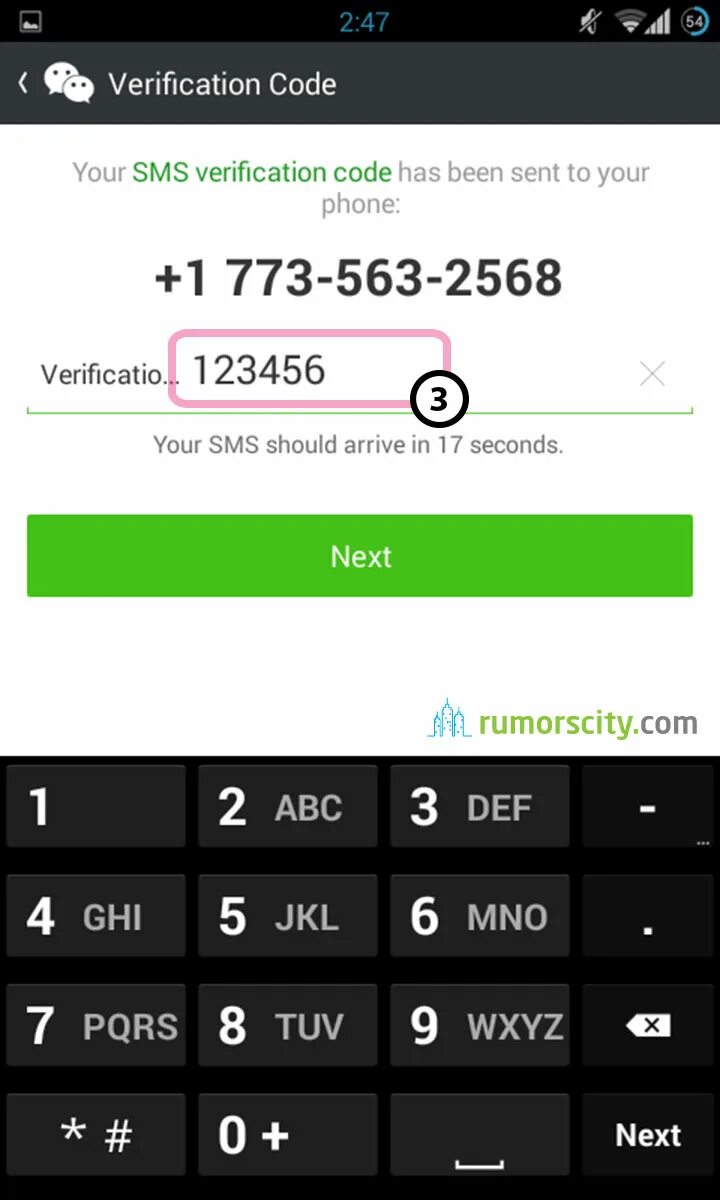Tap the period key on keypad
The width and height of the screenshot is (720, 1200).
tap(648, 917)
